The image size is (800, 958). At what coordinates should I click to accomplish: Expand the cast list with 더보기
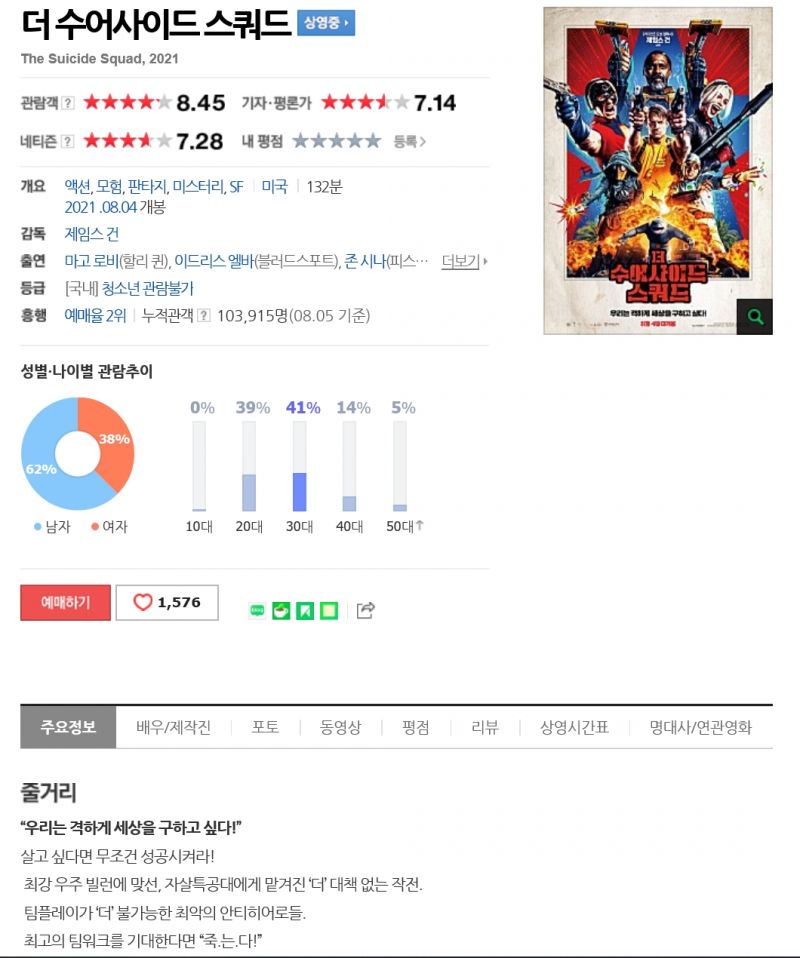(464, 261)
